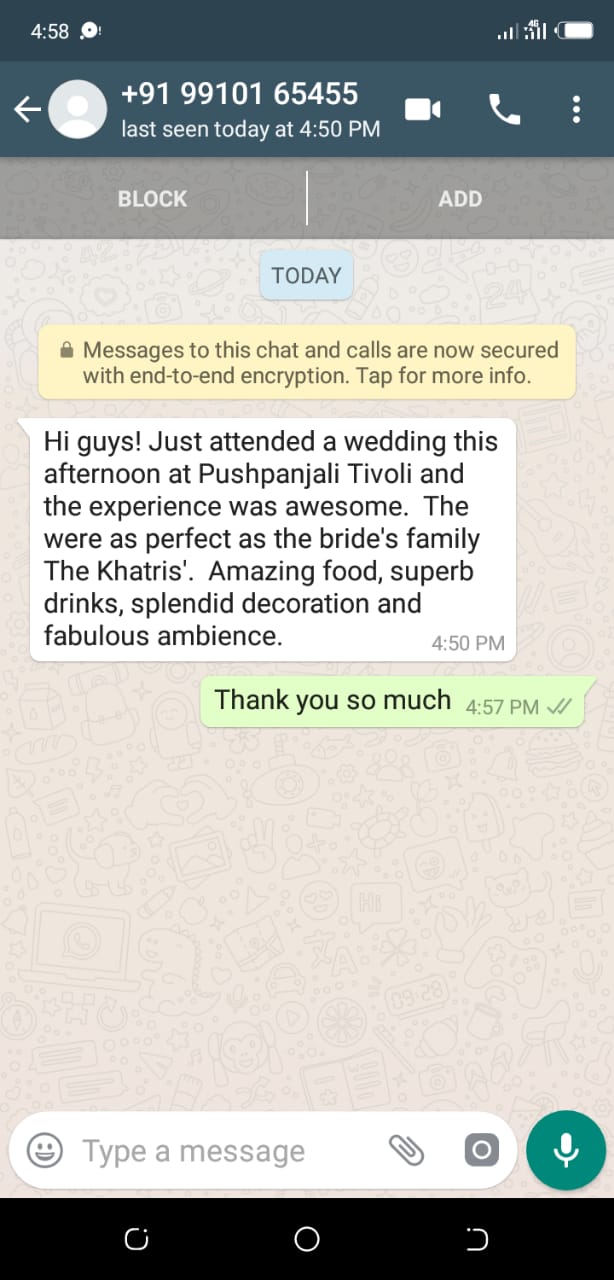The image size is (614, 1280).
Task: Focus the Type a message field
Action: pyautogui.click(x=220, y=1151)
